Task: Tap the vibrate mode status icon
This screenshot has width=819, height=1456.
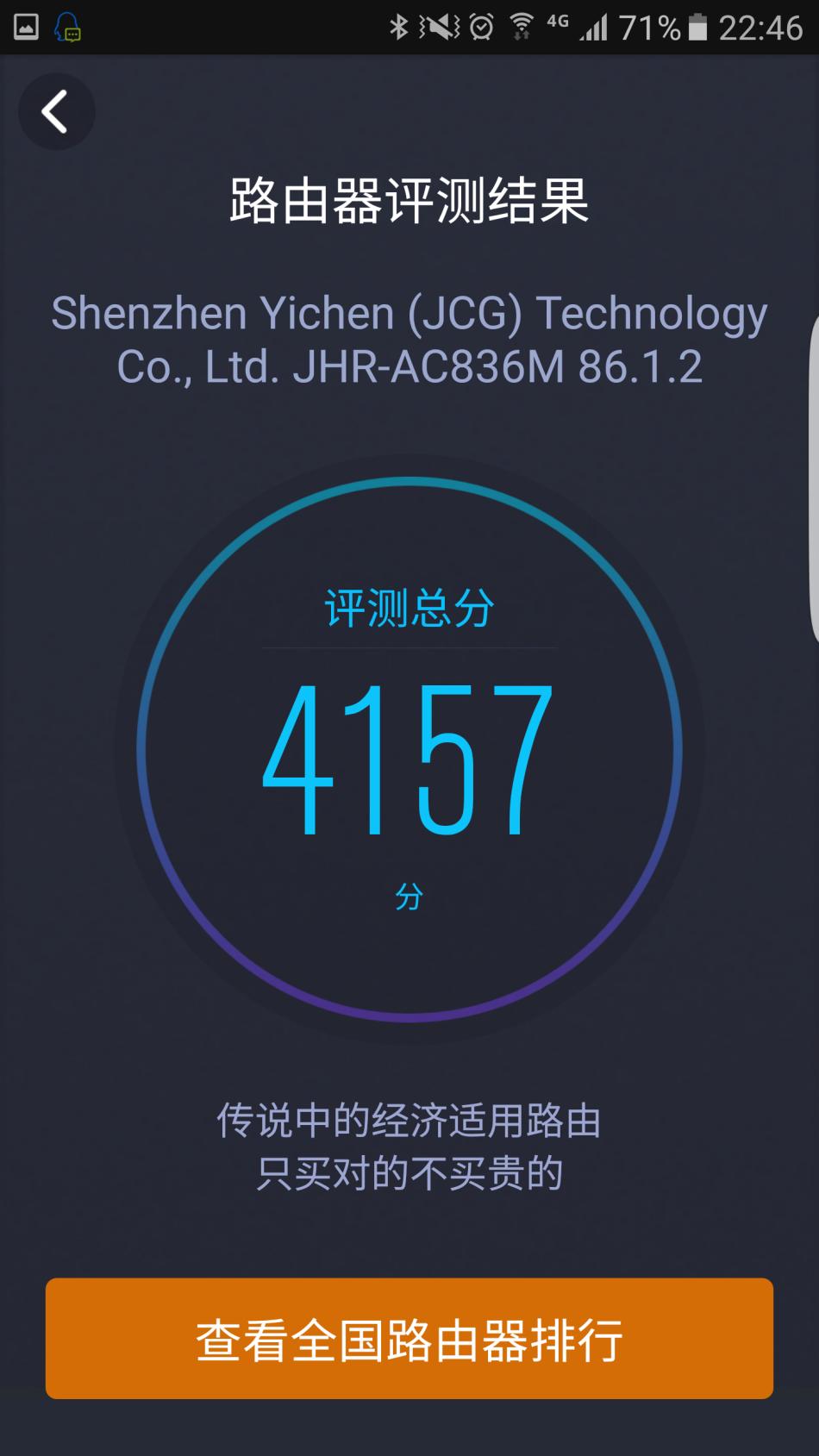Action: (x=440, y=26)
